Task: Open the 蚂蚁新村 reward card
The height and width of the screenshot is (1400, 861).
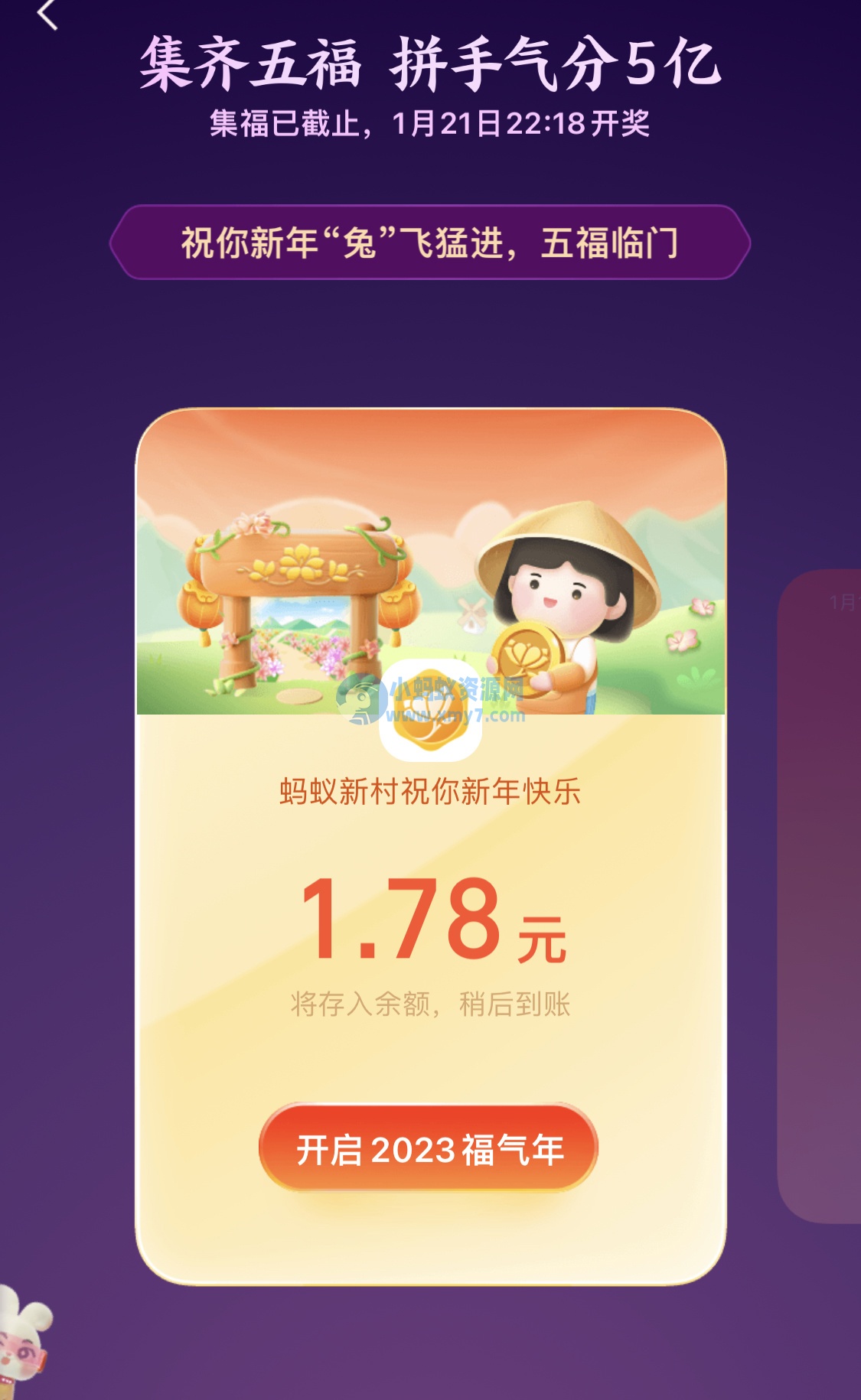Action: 431,846
